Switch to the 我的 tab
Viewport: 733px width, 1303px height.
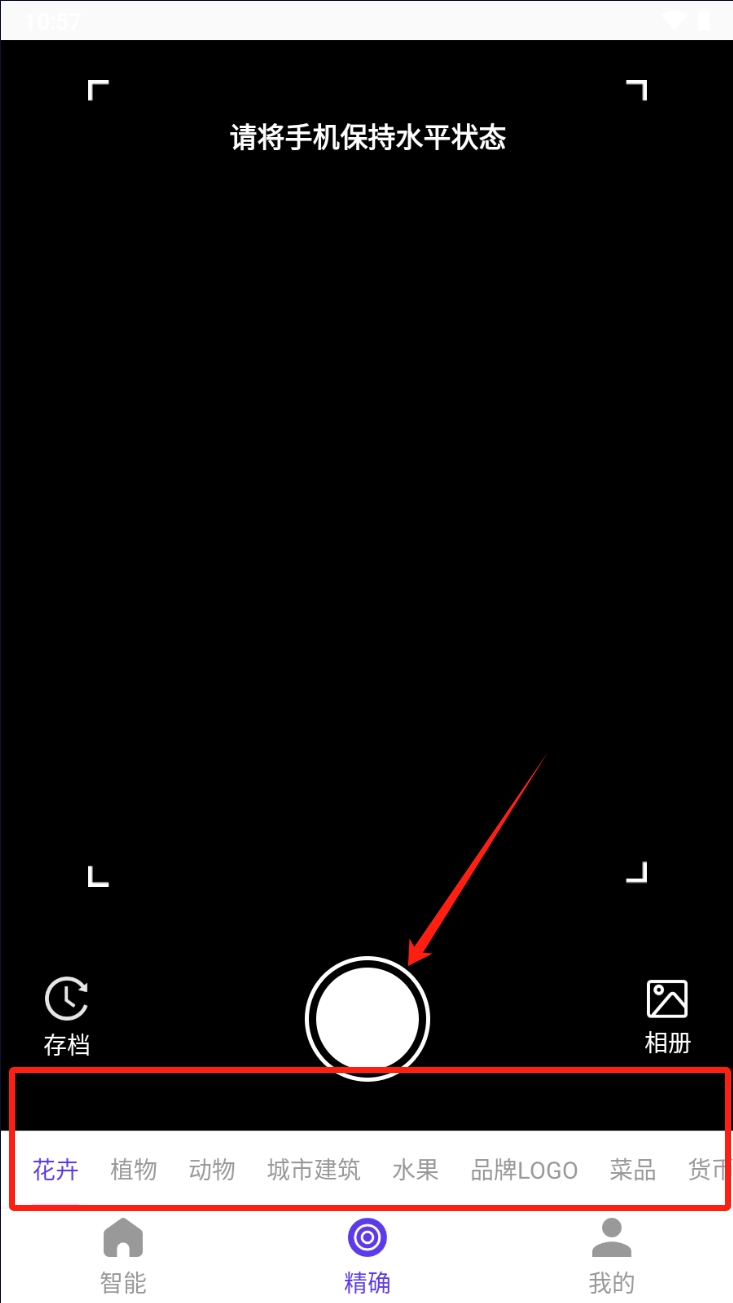point(611,1255)
